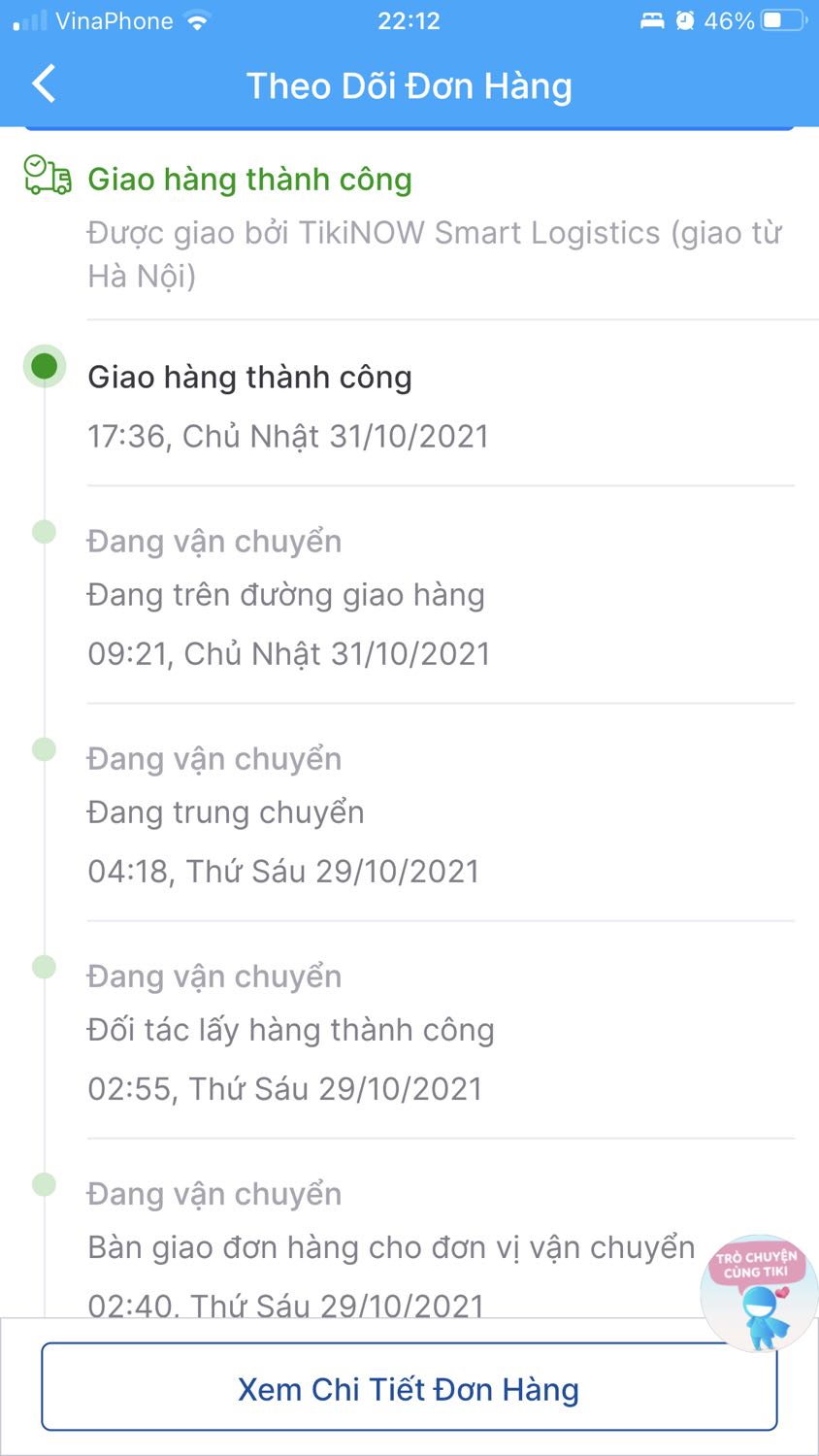Screen dimensions: 819x1456
Task: Tap the timestamp 17:36, Chủ Nhật 31/10/2021
Action: [x=288, y=436]
